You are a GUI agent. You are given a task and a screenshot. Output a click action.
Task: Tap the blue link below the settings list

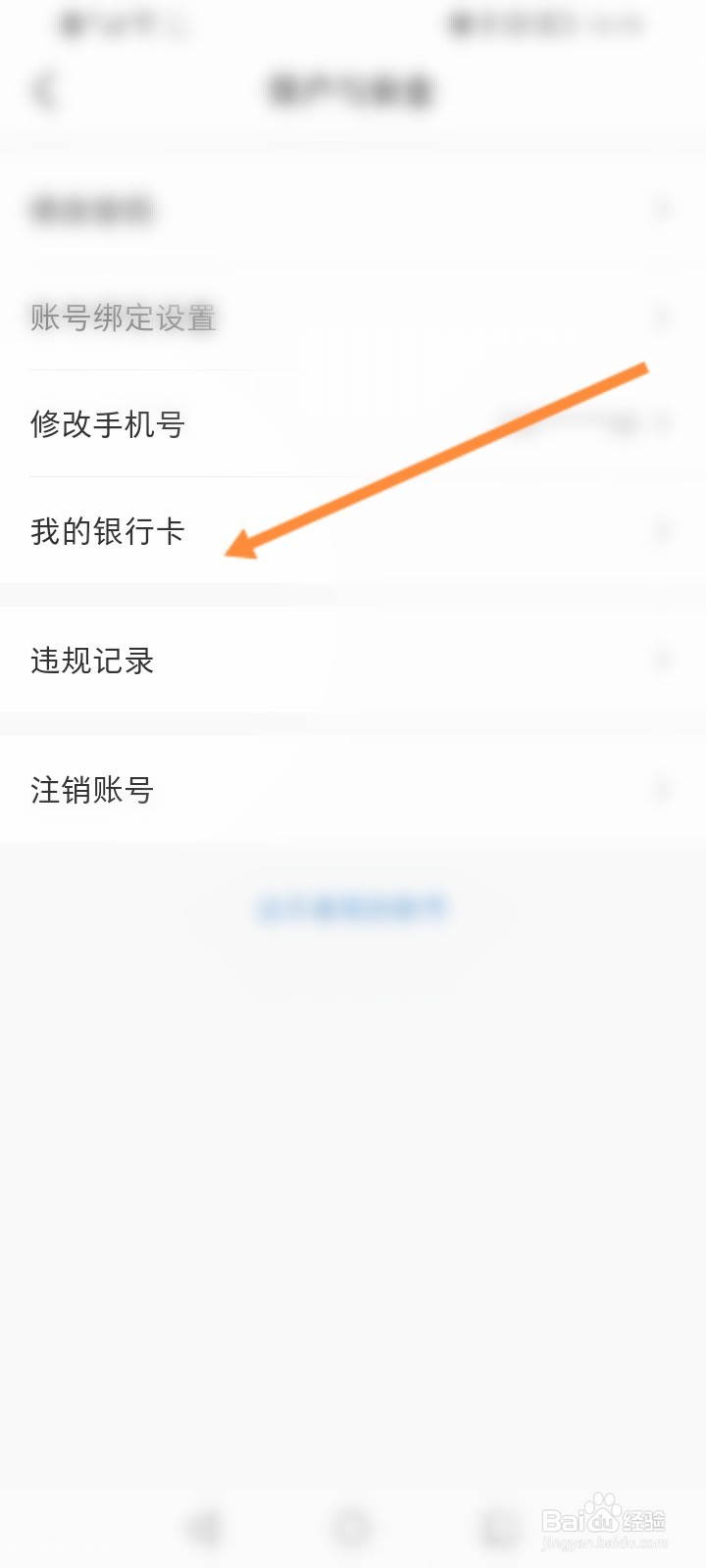tap(353, 906)
